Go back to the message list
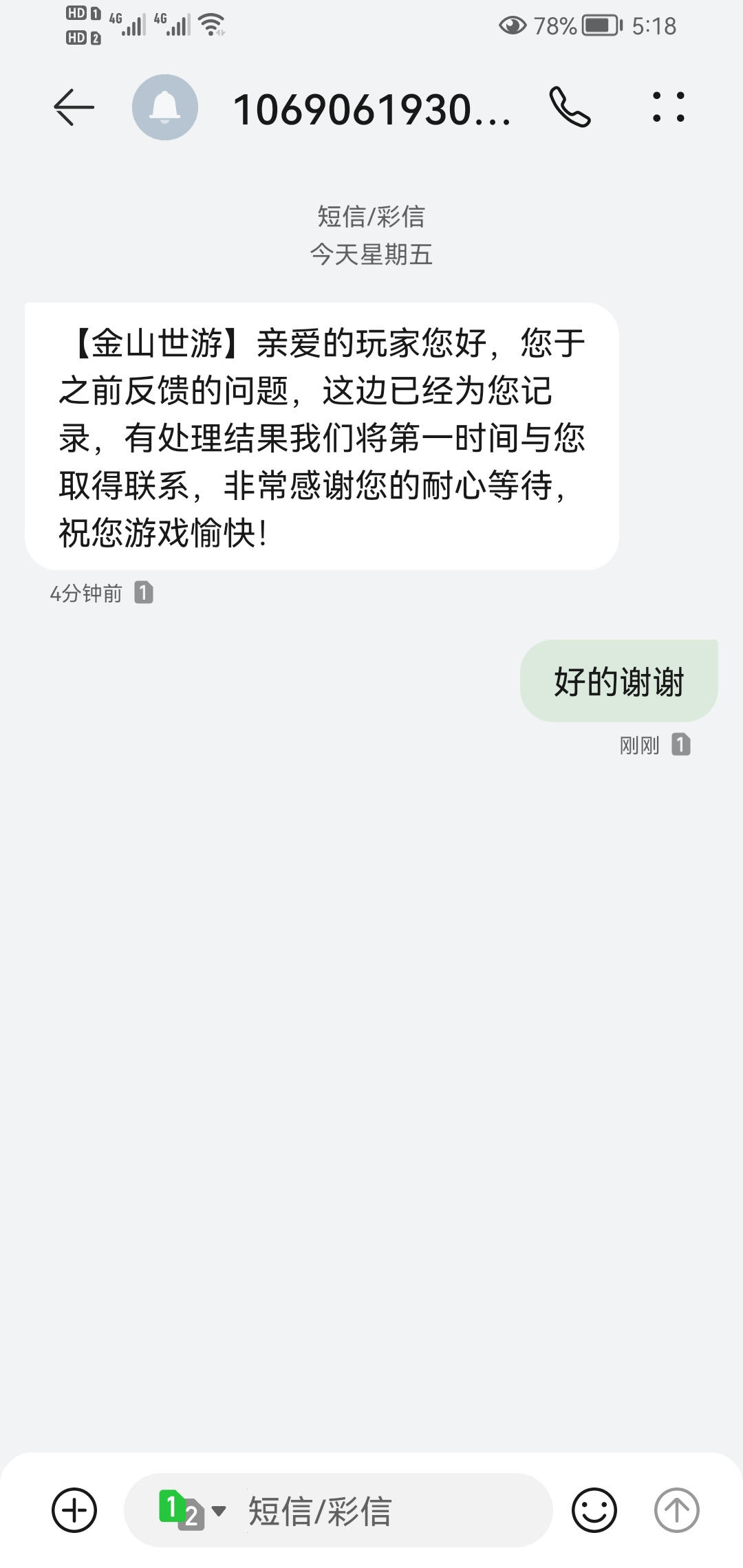The height and width of the screenshot is (1568, 743). (x=74, y=107)
